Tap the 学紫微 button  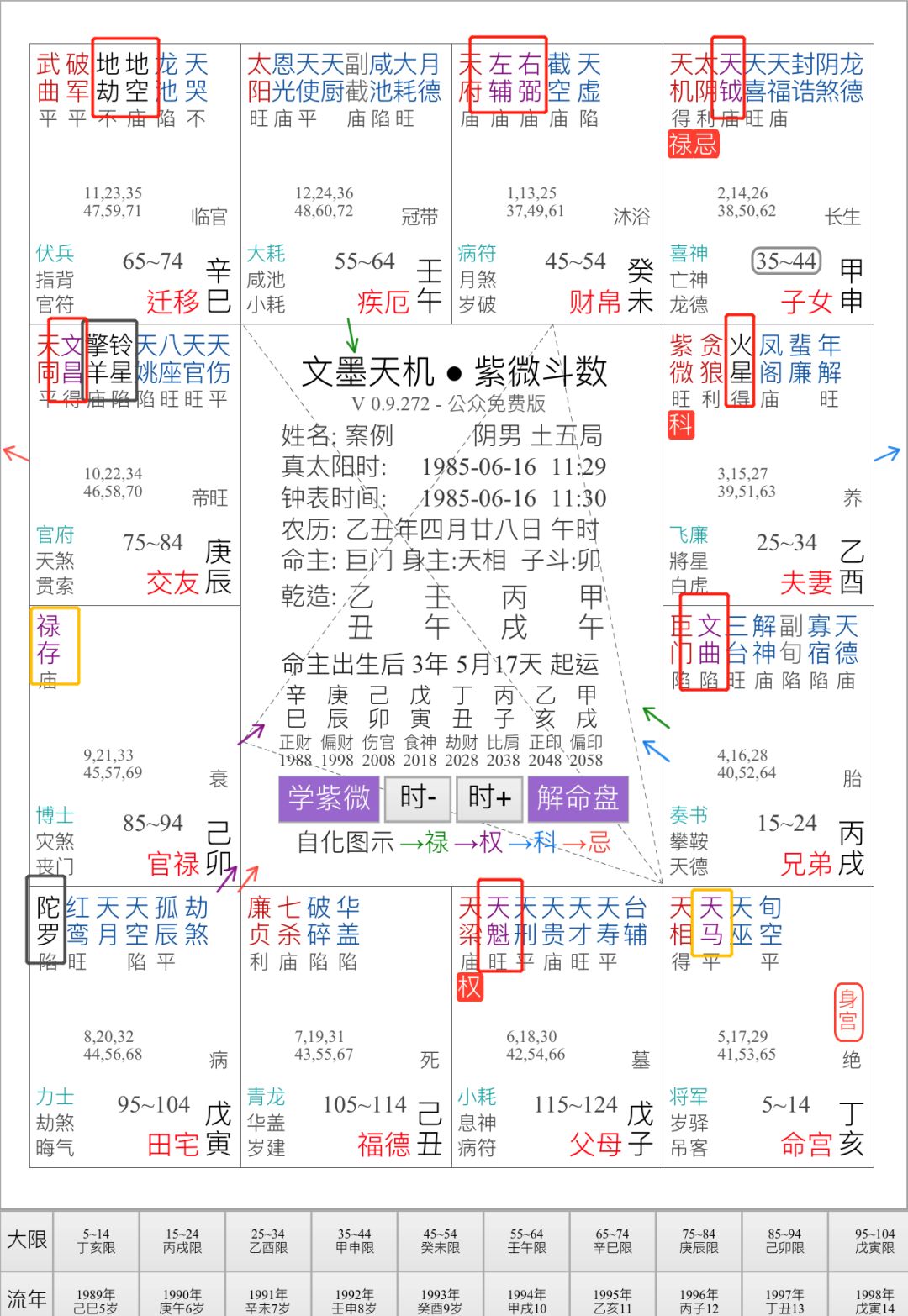coord(329,798)
